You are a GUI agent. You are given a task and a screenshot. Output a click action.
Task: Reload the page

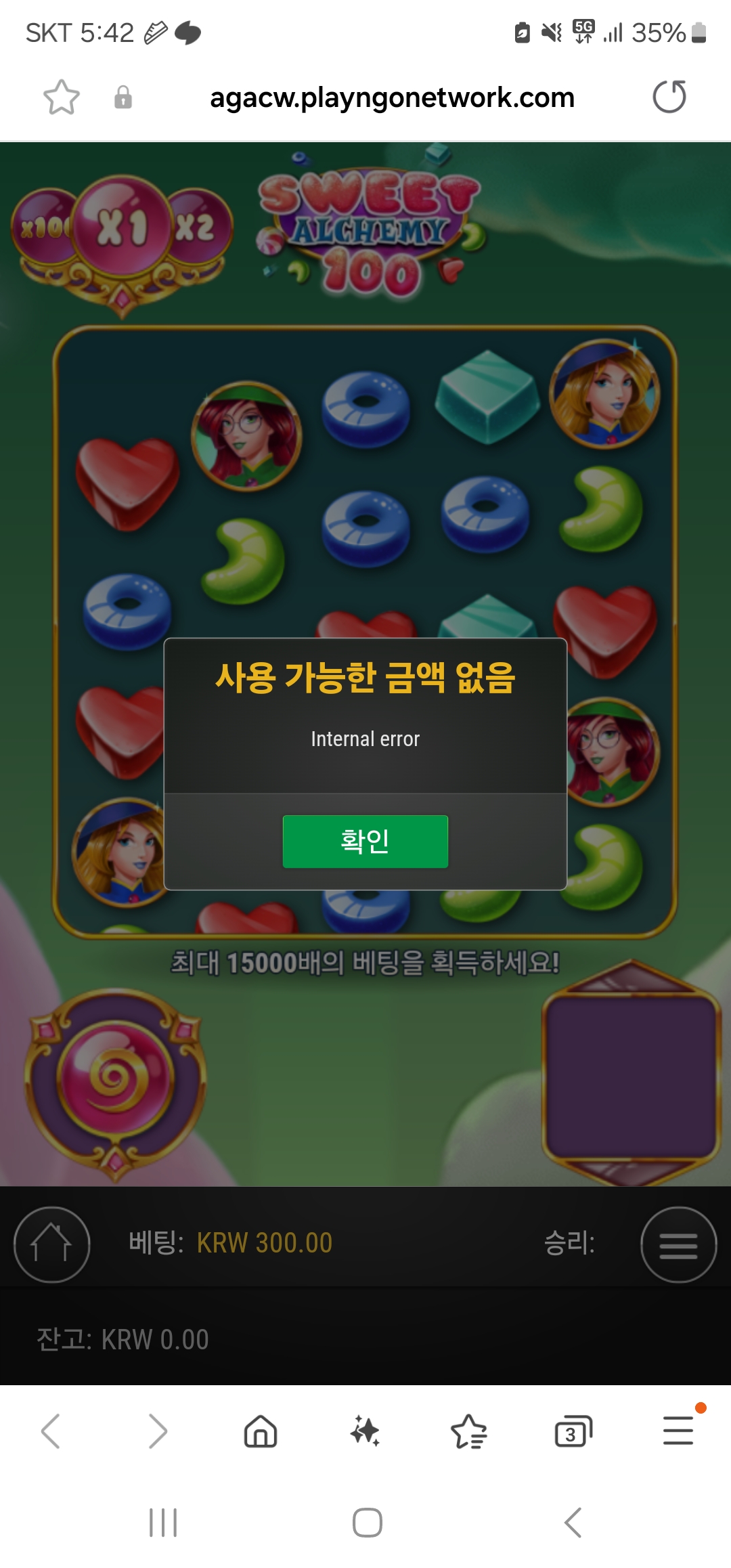tap(669, 97)
